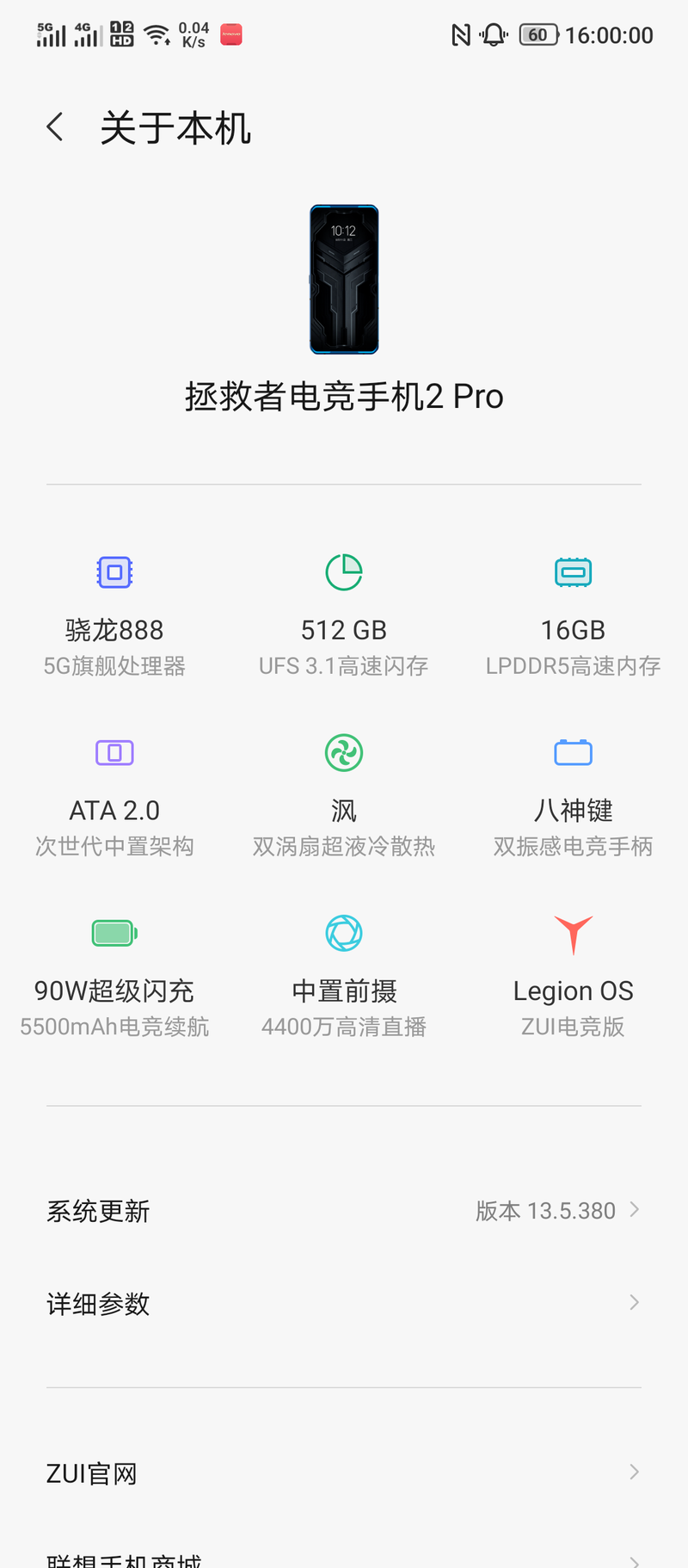Go back from 关于本机 page
This screenshot has width=688, height=1568.
[55, 127]
